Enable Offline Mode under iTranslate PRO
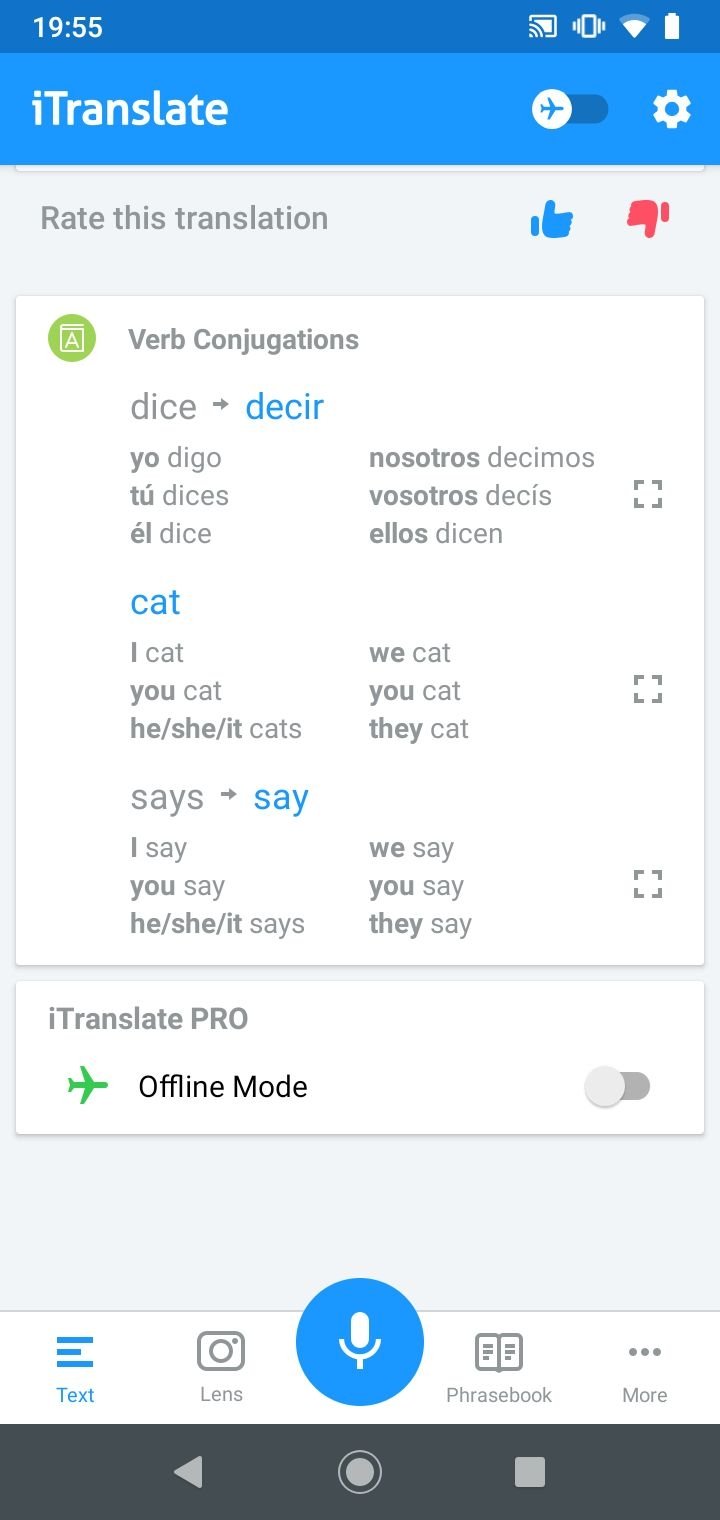720x1520 pixels. point(618,1086)
